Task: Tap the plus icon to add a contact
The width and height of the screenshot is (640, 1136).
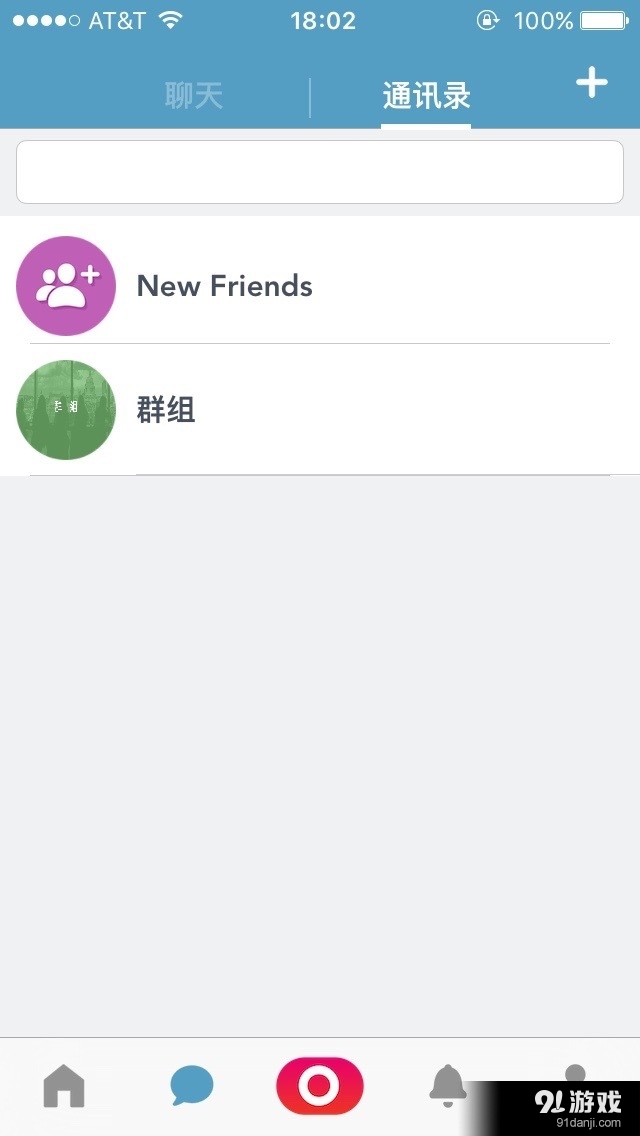Action: [x=591, y=83]
